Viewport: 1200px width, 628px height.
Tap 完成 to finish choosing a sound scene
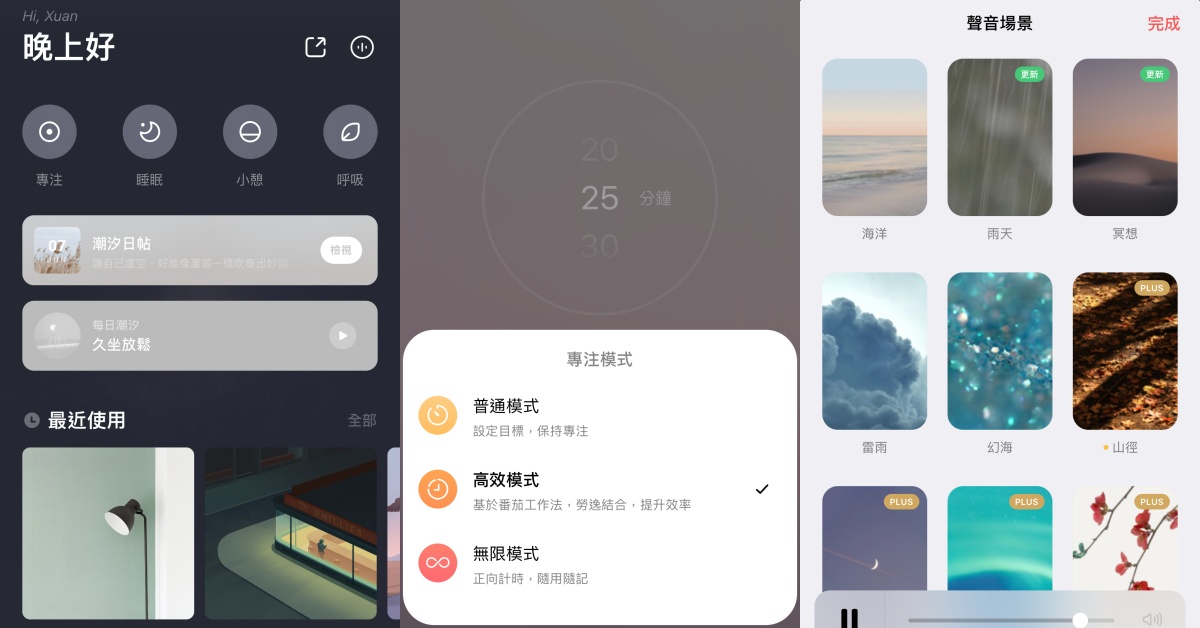[1163, 24]
